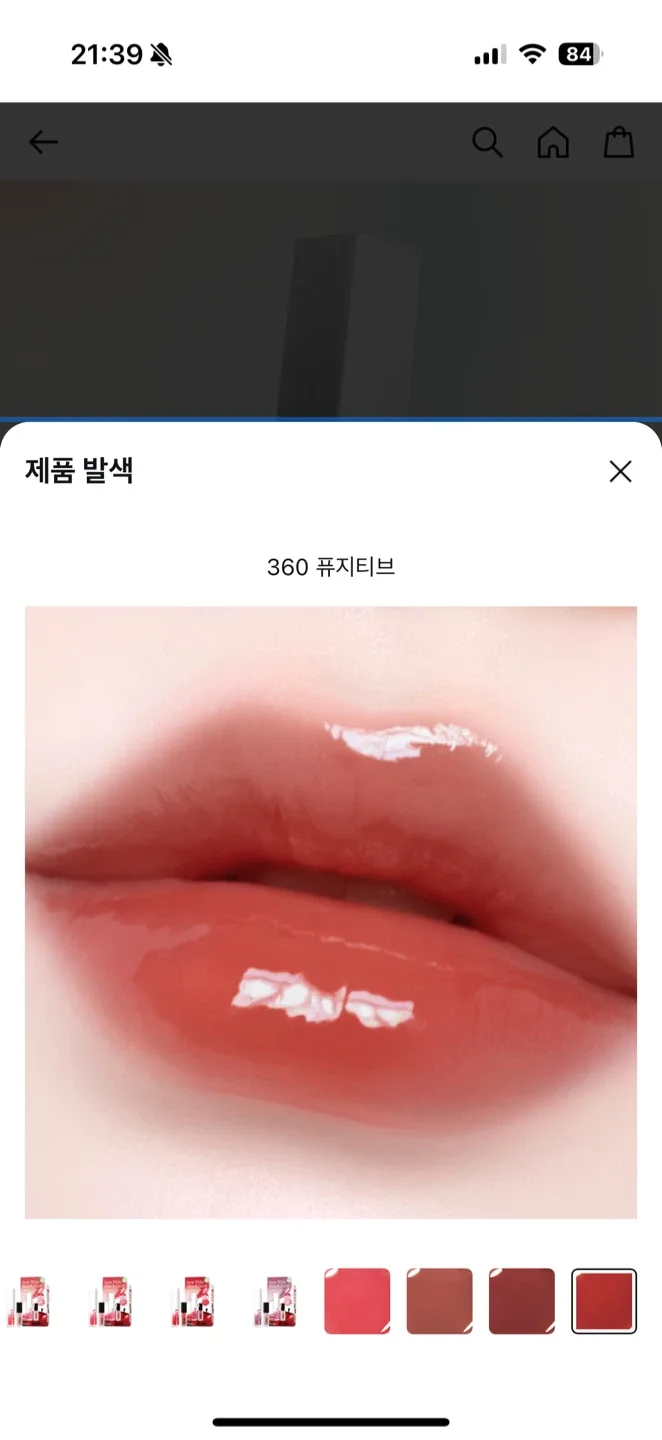
Task: Open the shopping bag
Action: point(619,143)
